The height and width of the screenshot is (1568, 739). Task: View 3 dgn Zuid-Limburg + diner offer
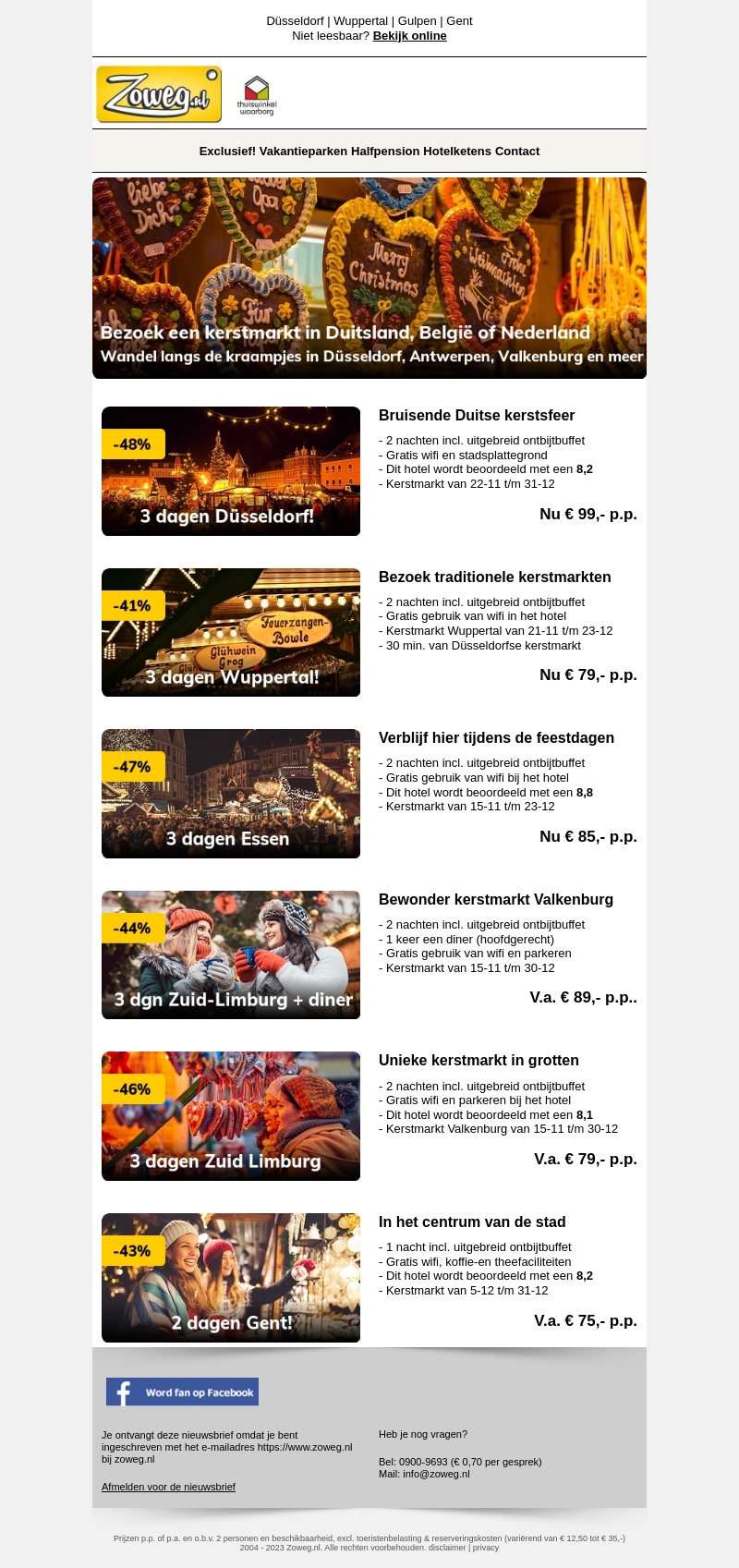(231, 955)
